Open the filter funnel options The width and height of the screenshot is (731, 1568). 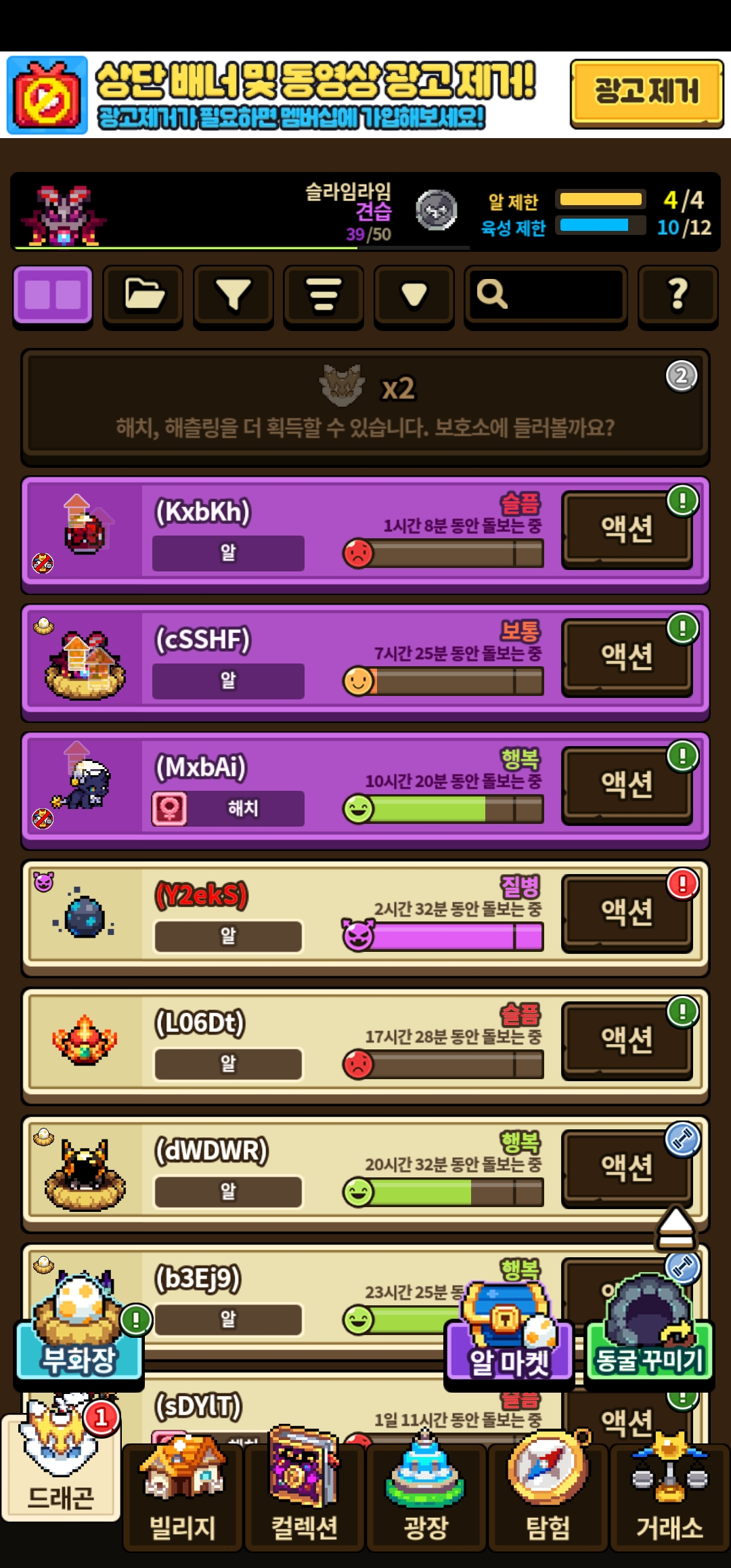tap(234, 295)
